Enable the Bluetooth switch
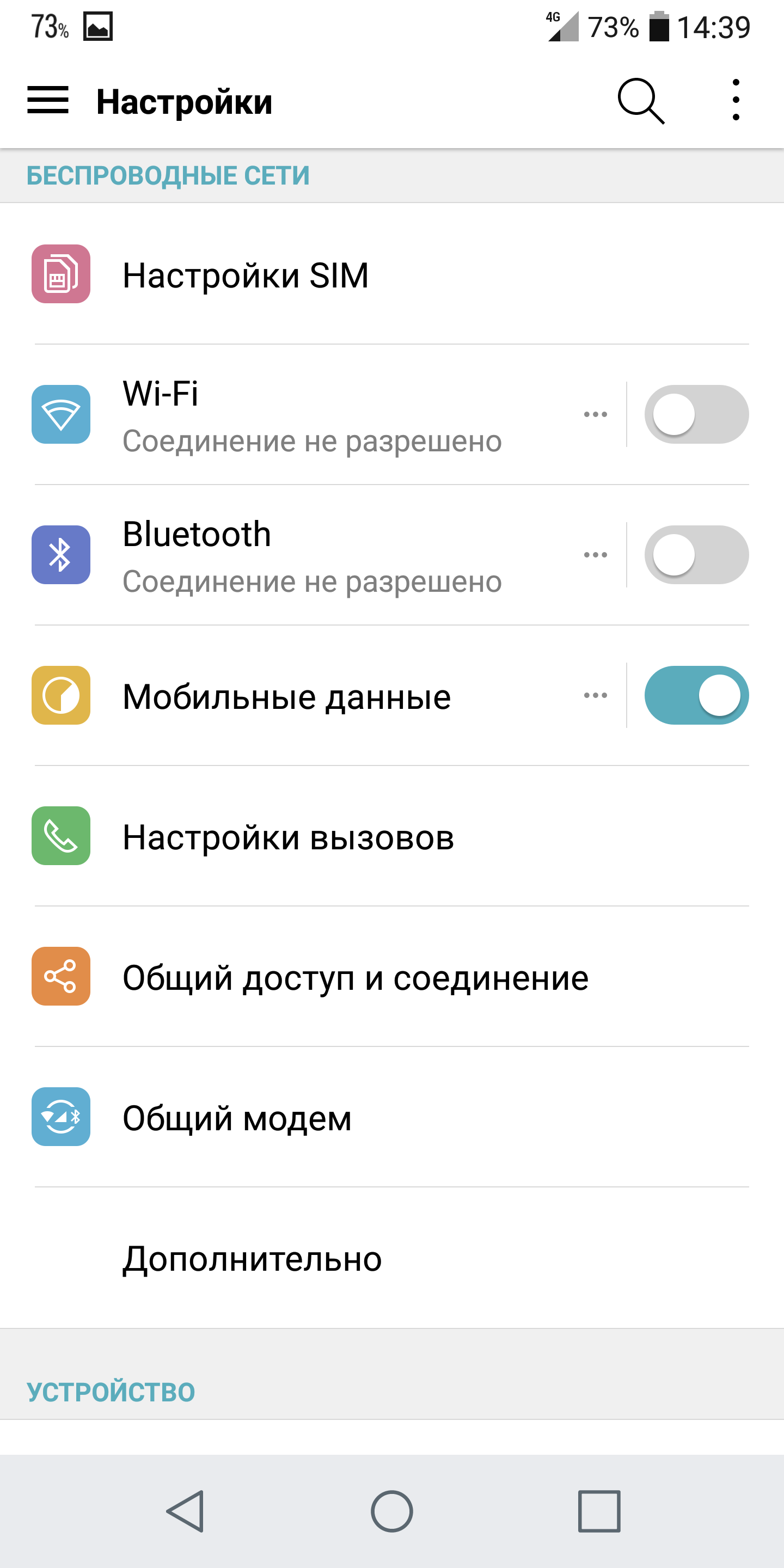The image size is (784, 1568). (696, 555)
